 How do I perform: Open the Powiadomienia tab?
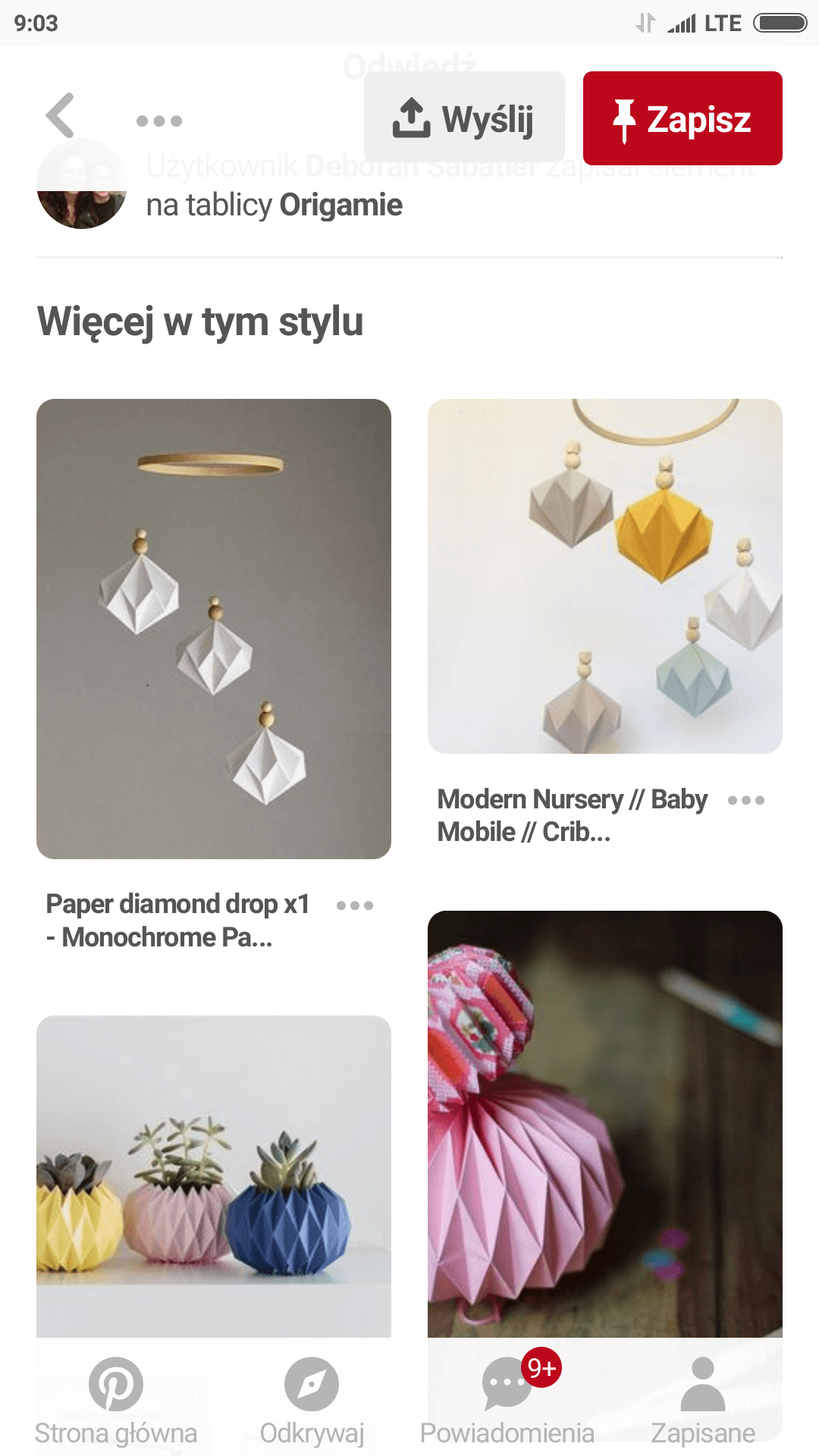tap(507, 1400)
